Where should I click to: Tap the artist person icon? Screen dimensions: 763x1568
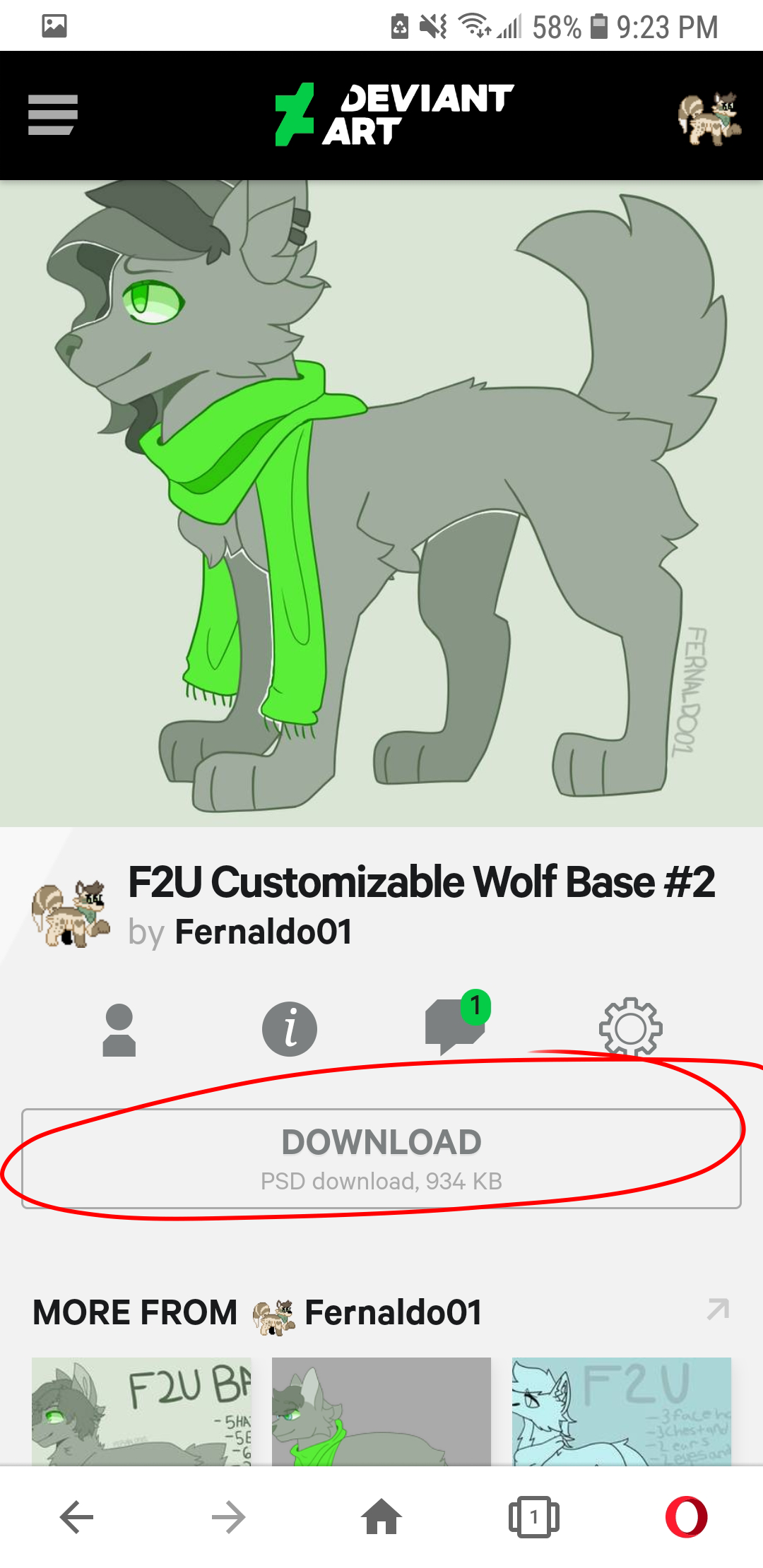(119, 1030)
